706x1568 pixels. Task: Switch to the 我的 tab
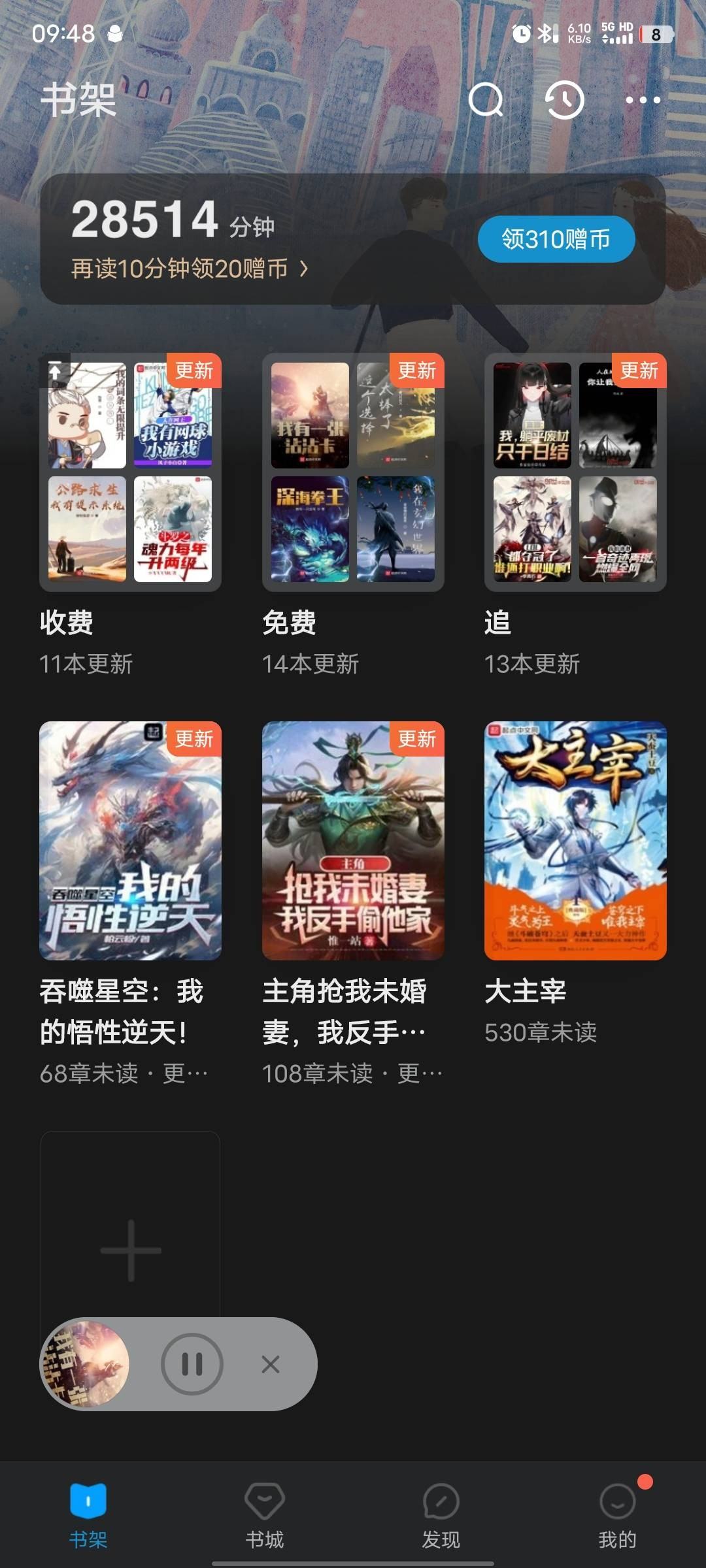(617, 1516)
